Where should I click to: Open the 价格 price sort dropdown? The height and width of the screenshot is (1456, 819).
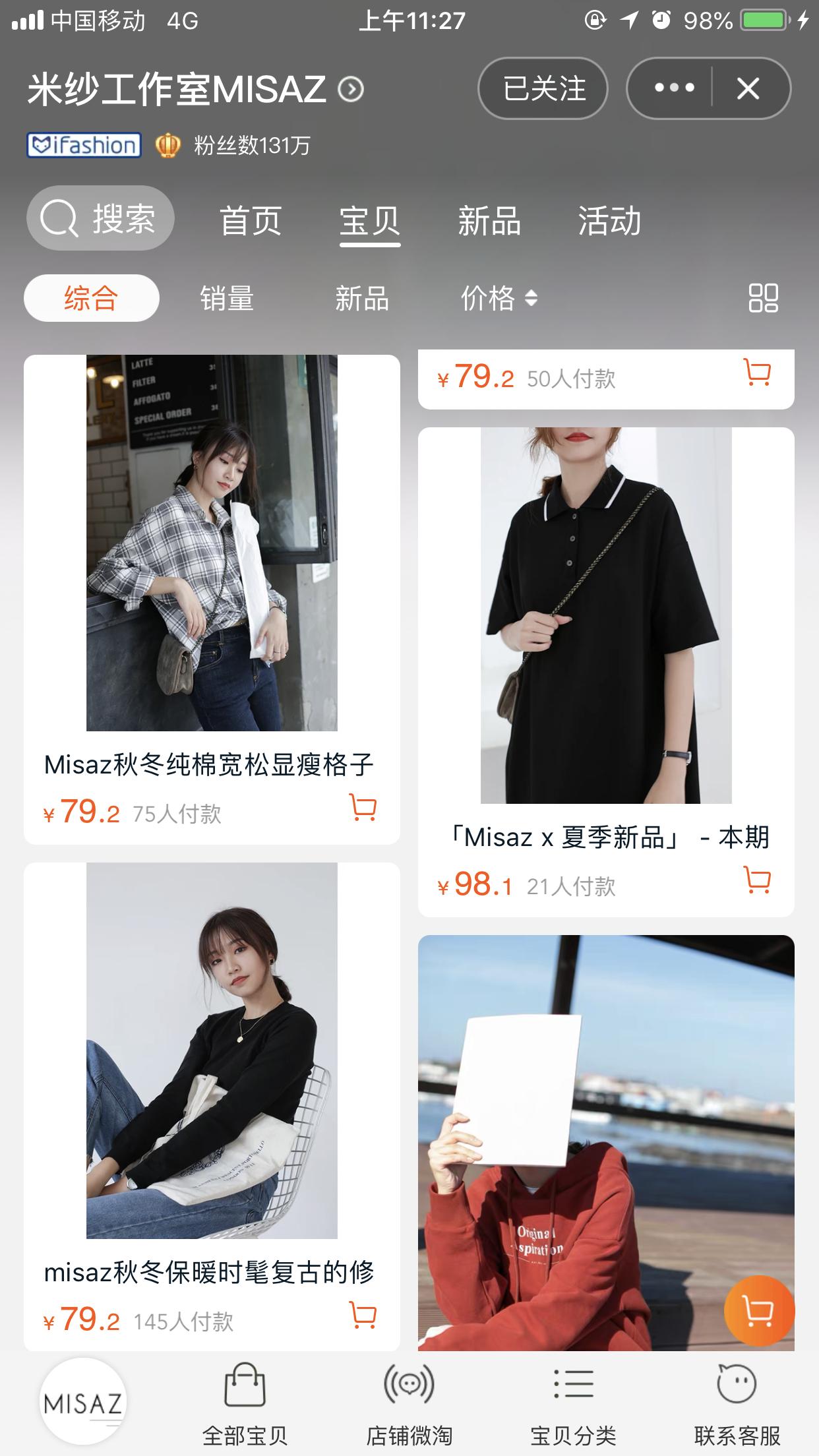[498, 298]
